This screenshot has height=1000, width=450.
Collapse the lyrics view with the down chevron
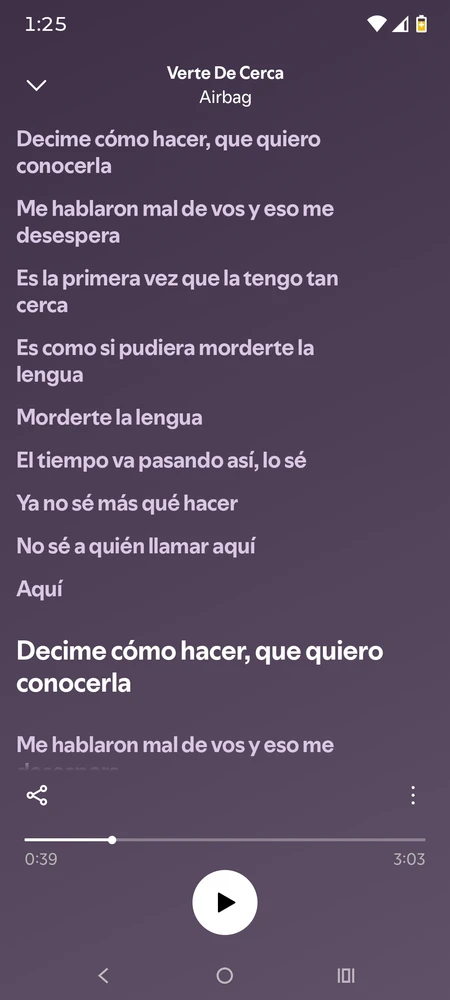[x=36, y=85]
